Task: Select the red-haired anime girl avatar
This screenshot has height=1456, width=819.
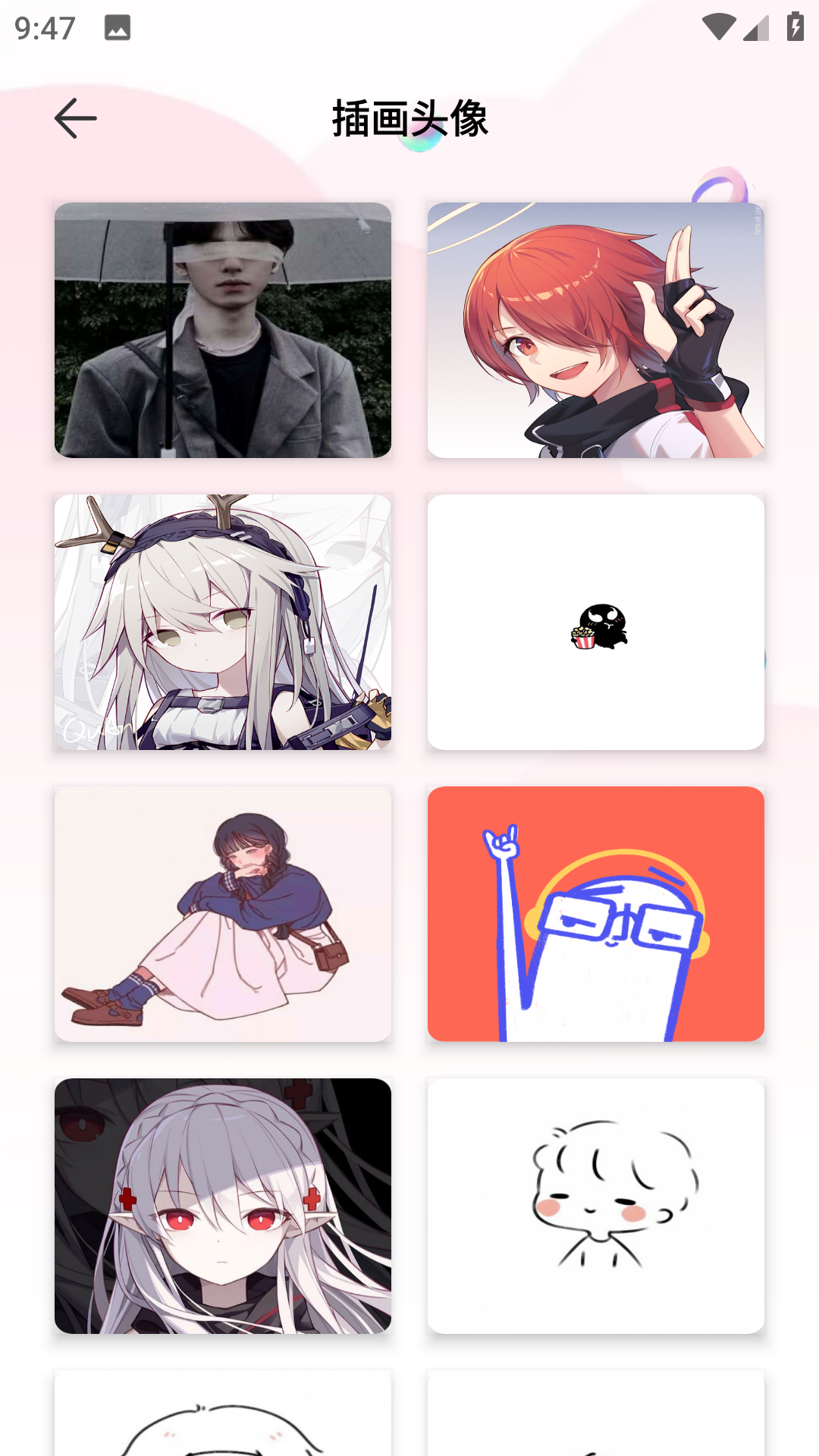Action: tap(595, 330)
